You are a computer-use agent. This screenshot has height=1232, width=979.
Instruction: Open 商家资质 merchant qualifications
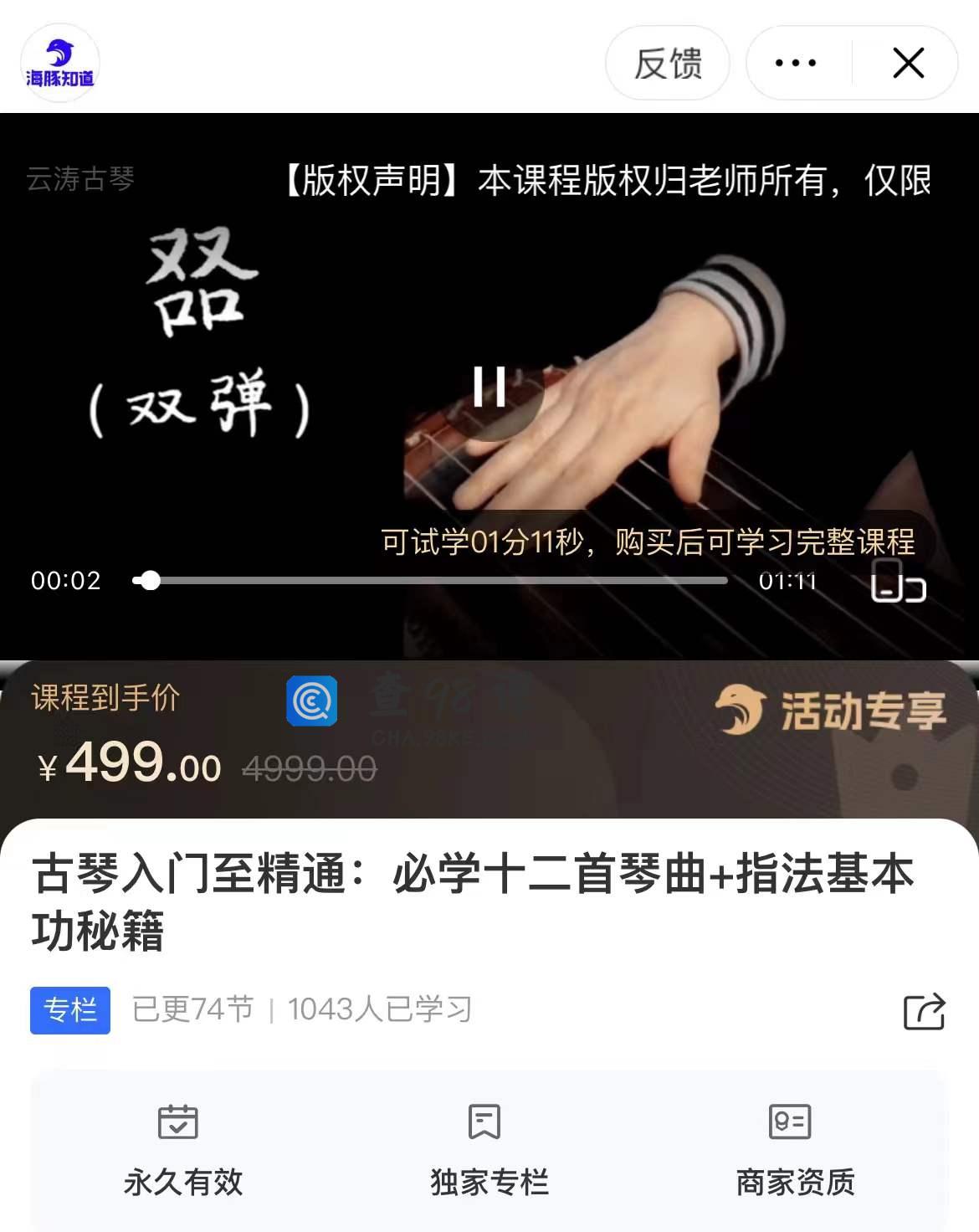coord(795,1150)
